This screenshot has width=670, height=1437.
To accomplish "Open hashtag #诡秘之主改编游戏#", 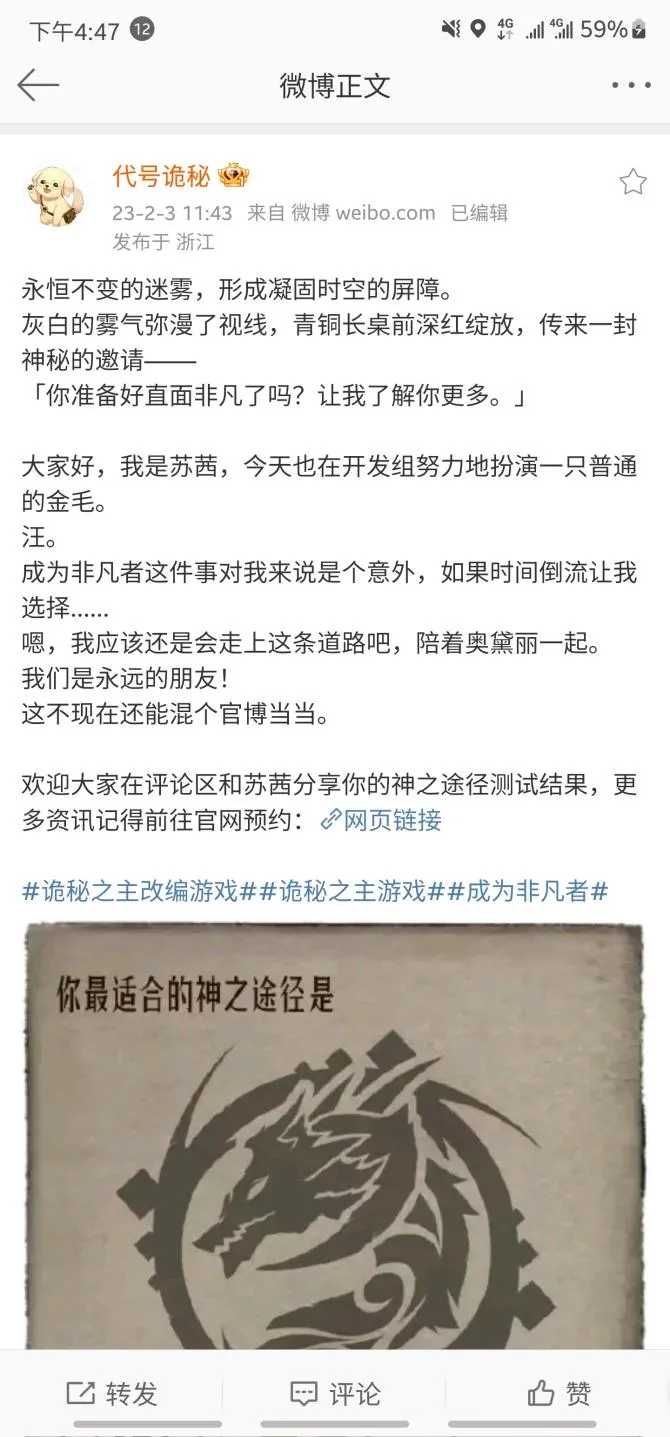I will (140, 891).
